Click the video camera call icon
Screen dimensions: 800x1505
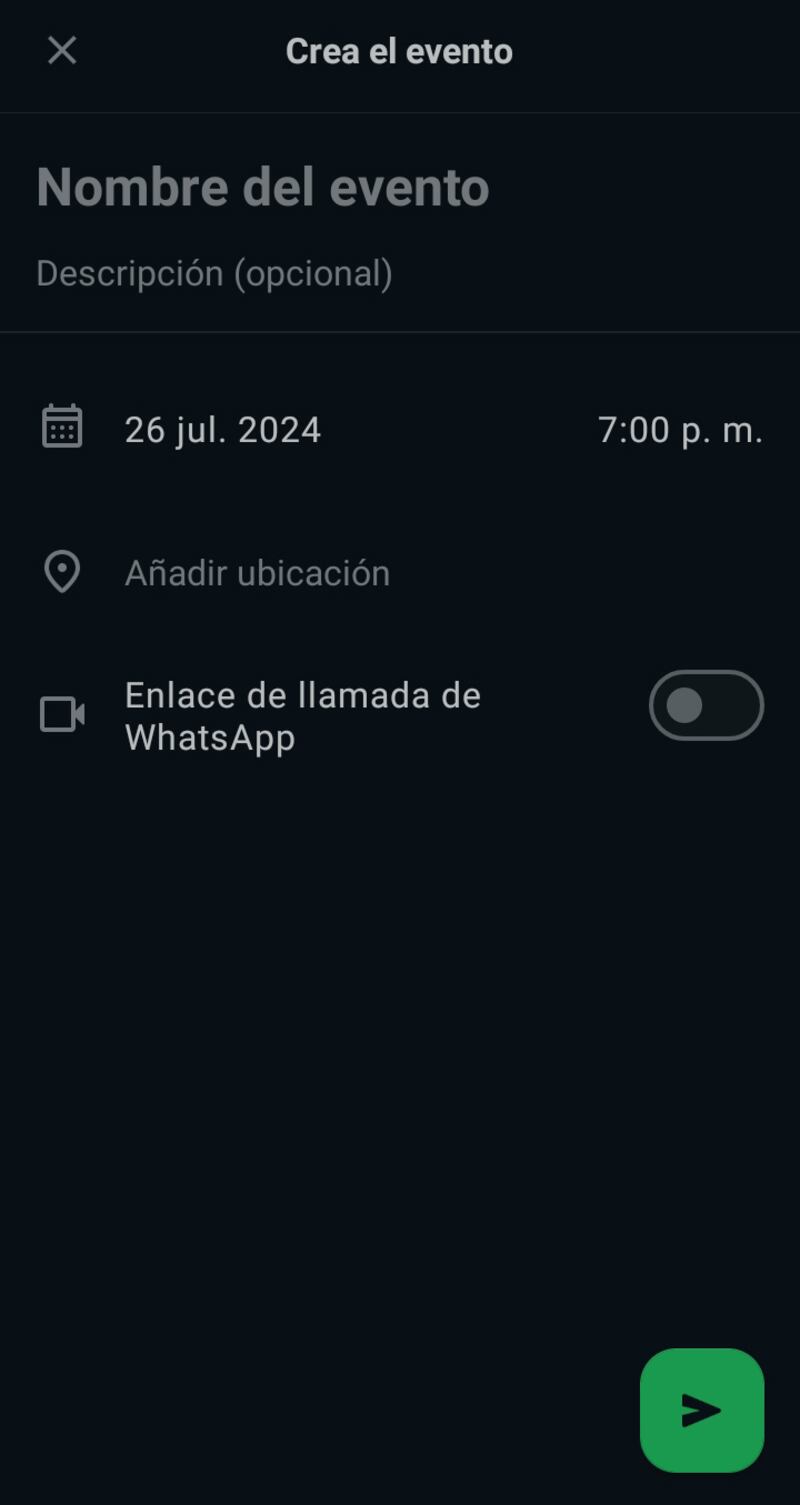(x=62, y=714)
